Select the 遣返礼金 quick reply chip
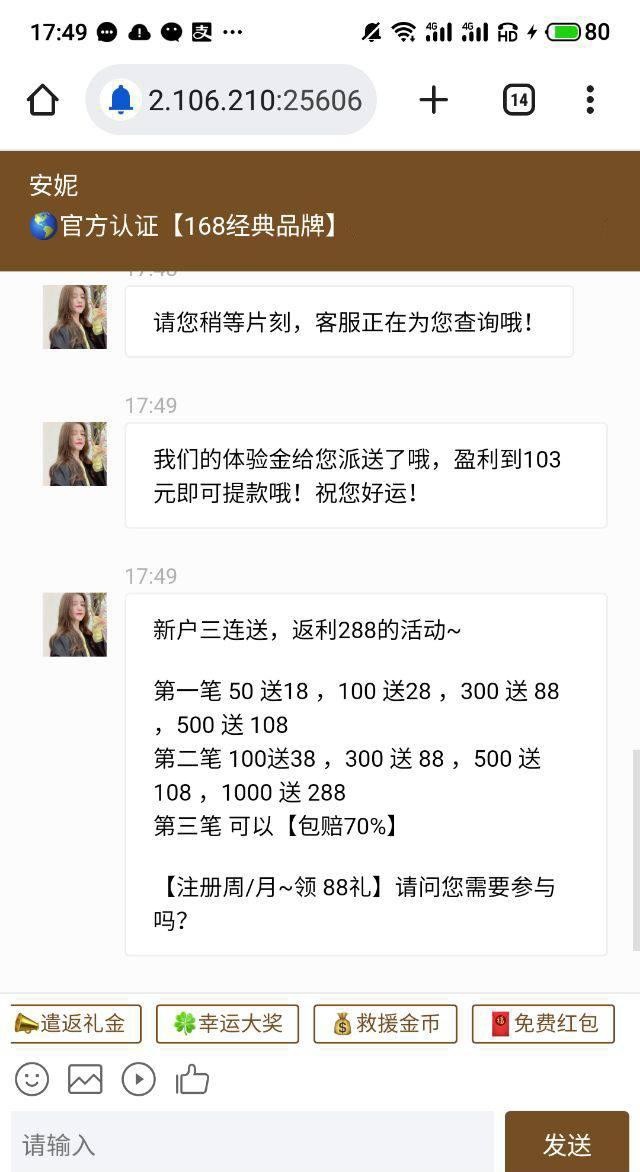This screenshot has width=640, height=1172. 76,1024
